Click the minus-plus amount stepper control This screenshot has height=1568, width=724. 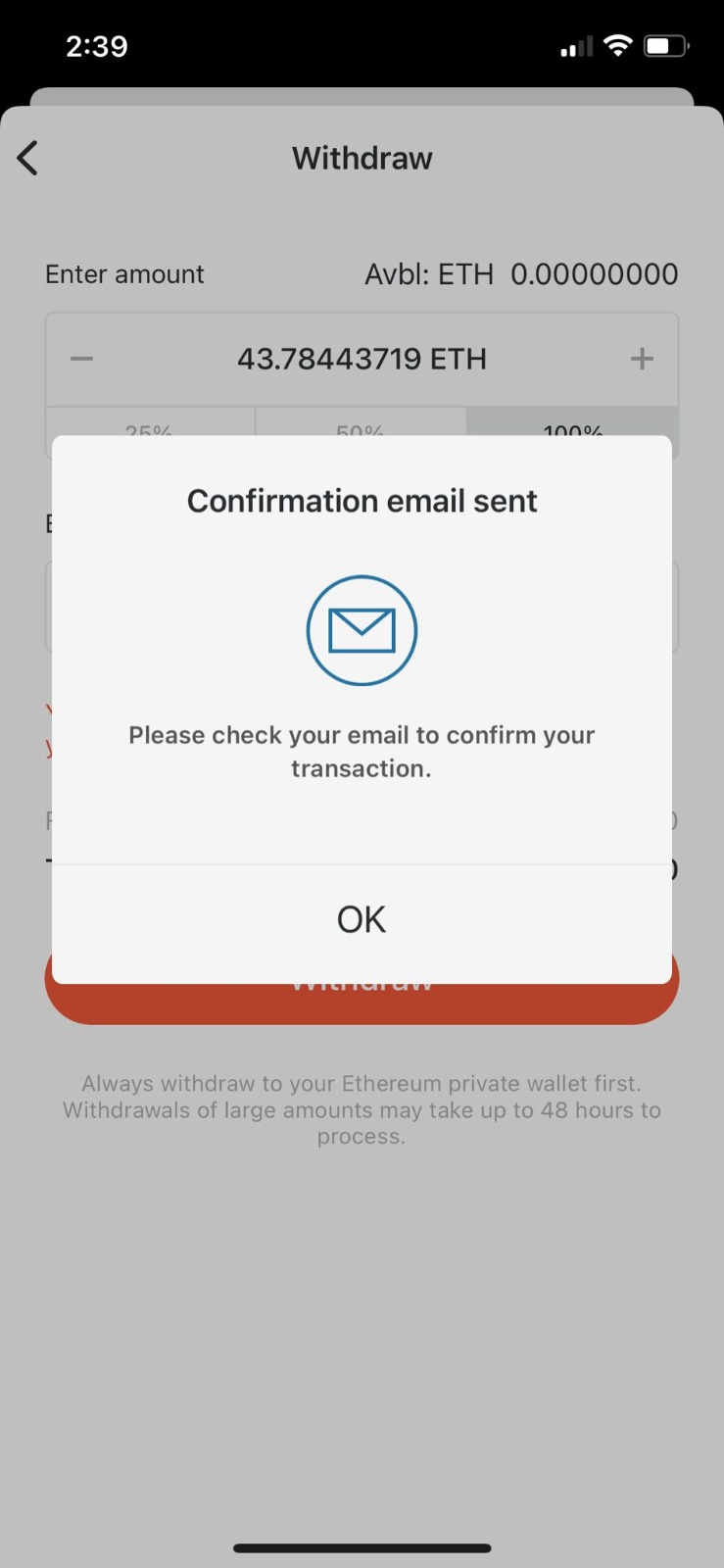click(361, 359)
